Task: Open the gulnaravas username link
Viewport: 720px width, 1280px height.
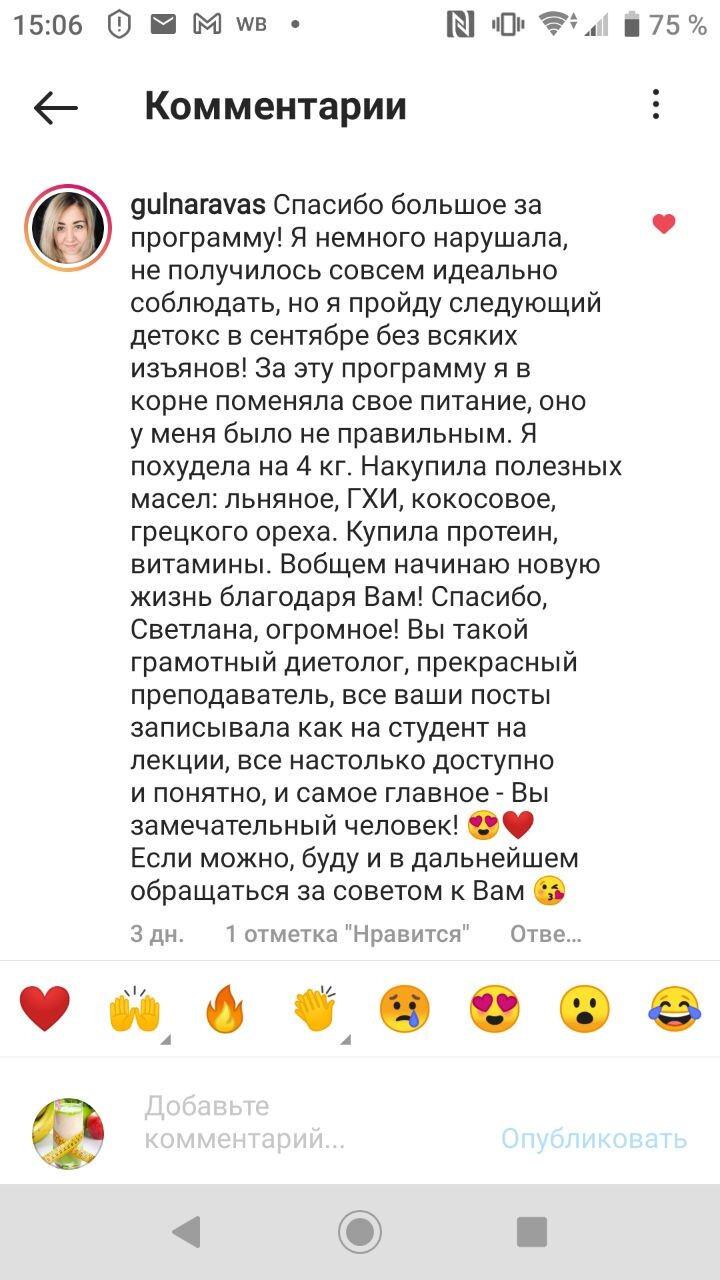Action: coord(198,205)
